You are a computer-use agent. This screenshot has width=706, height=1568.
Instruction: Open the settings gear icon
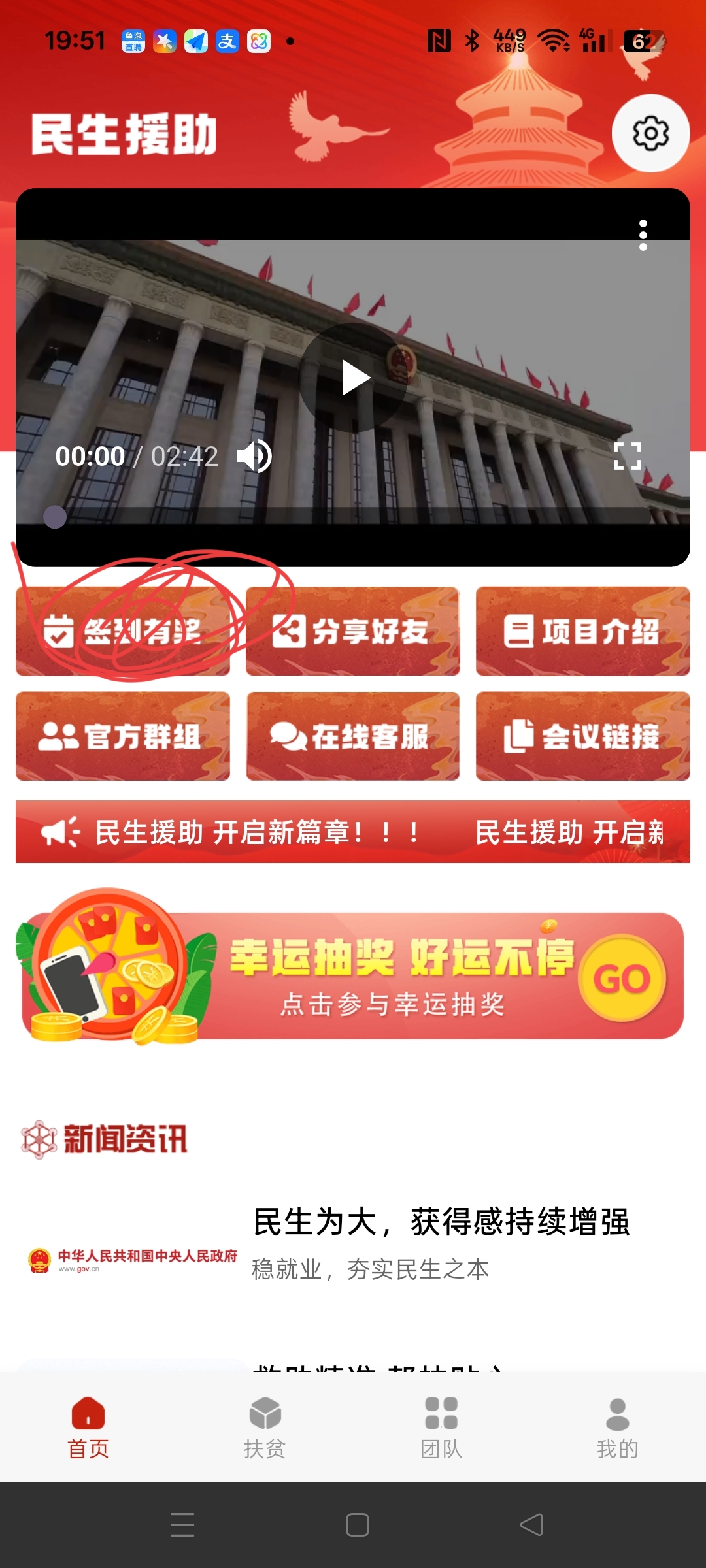(650, 133)
